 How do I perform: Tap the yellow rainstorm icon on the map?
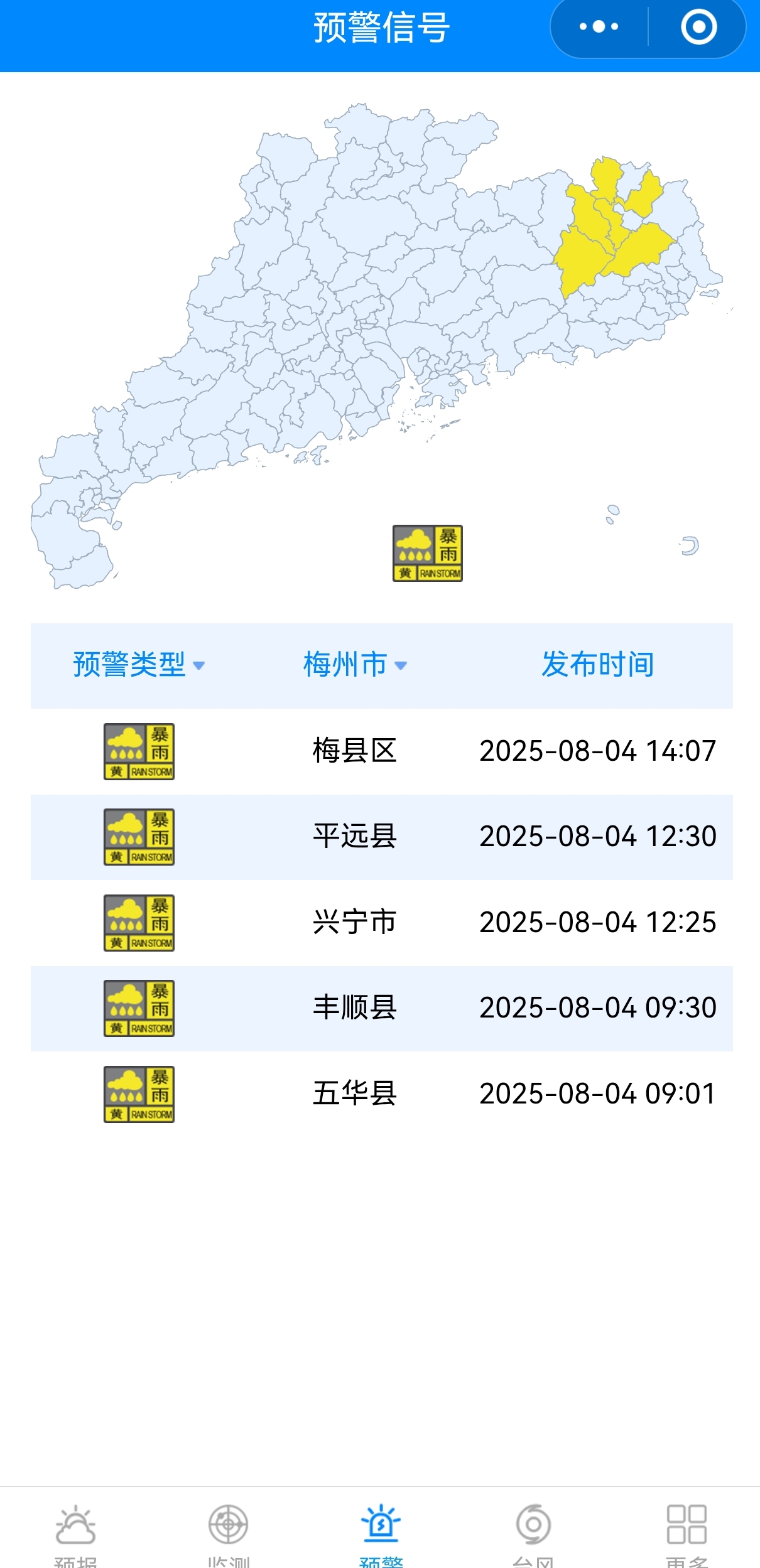[x=428, y=553]
